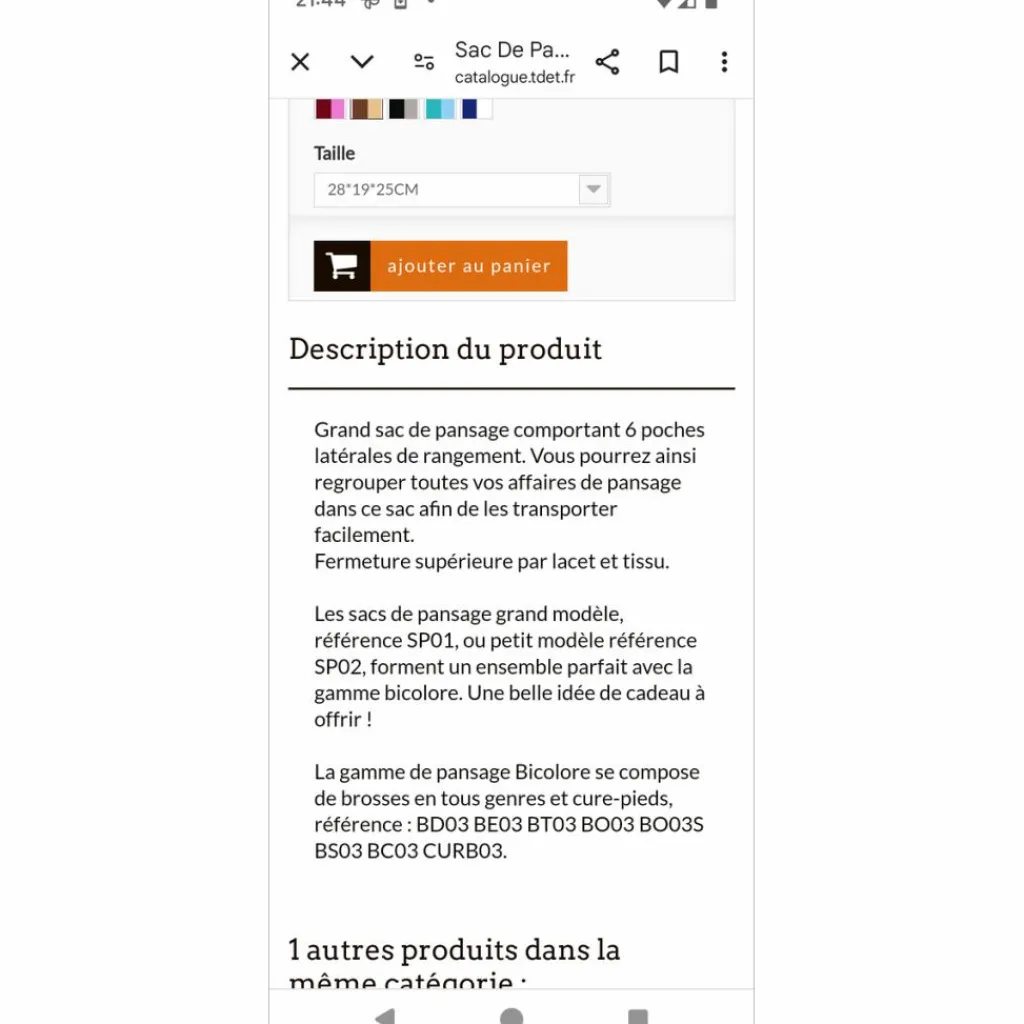Close the browser tab with X
Image resolution: width=1024 pixels, height=1024 pixels.
[x=300, y=62]
